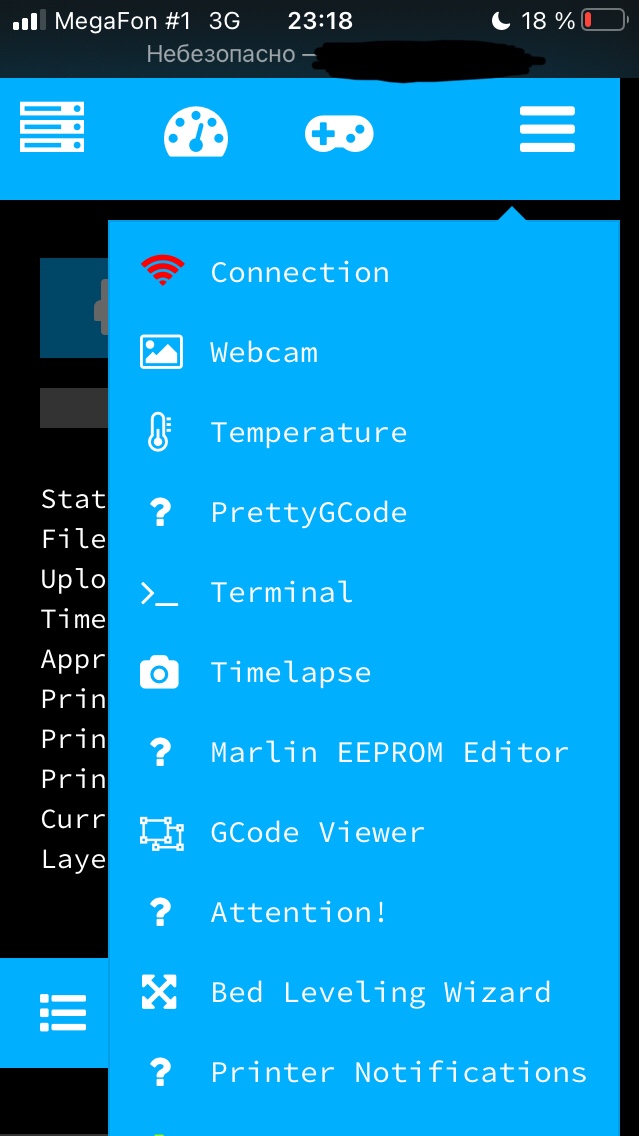Screen dimensions: 639x1136
Task: Open the Webcam menu item
Action: point(364,353)
